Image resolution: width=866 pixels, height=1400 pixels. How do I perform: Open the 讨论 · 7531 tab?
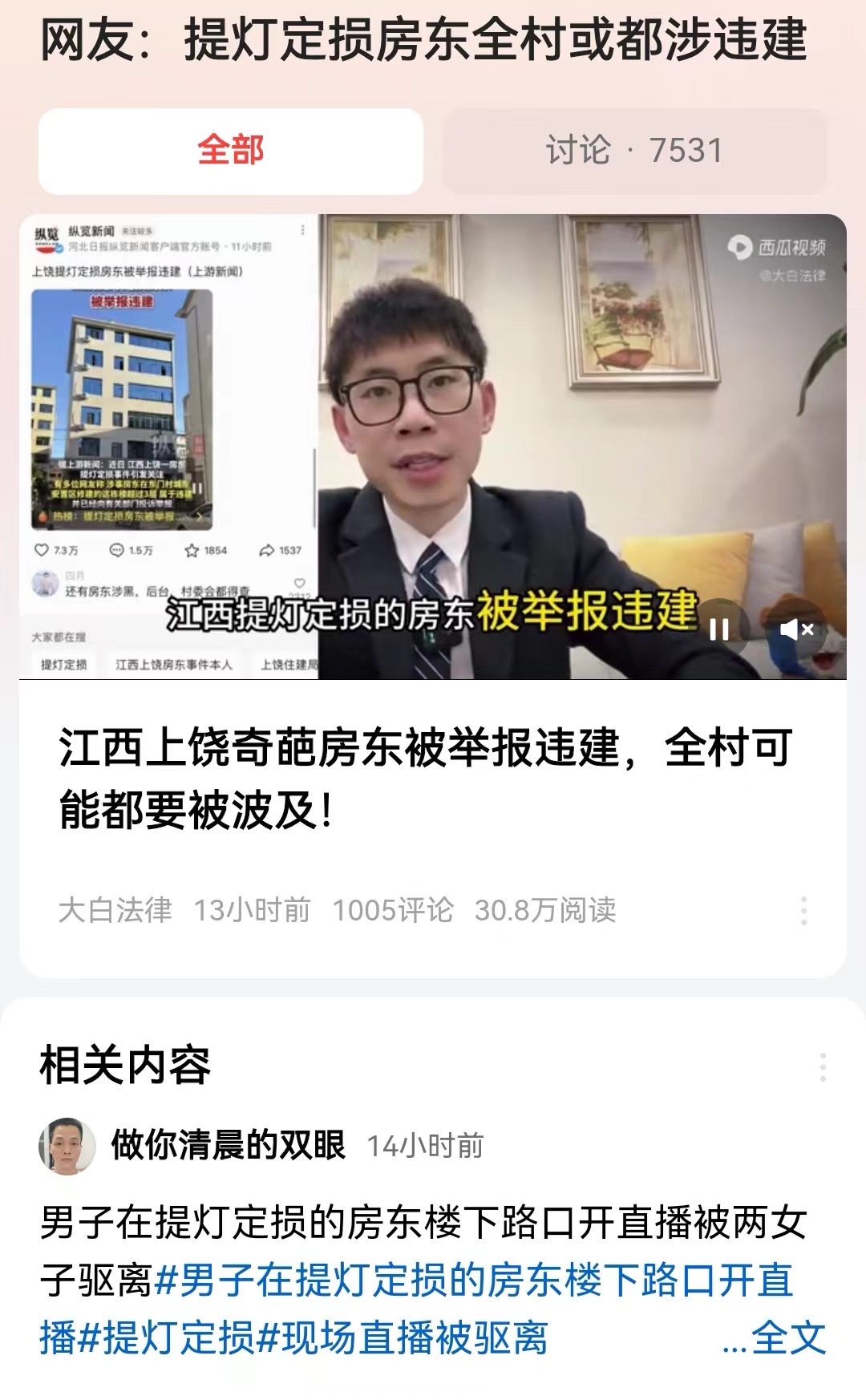point(633,151)
